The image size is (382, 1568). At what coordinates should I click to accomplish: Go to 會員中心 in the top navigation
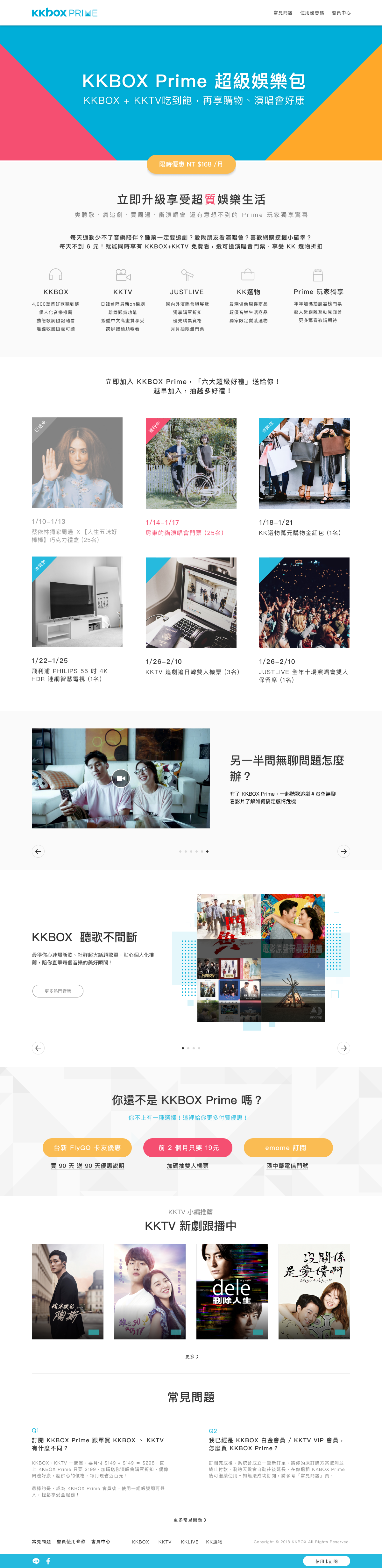[341, 13]
